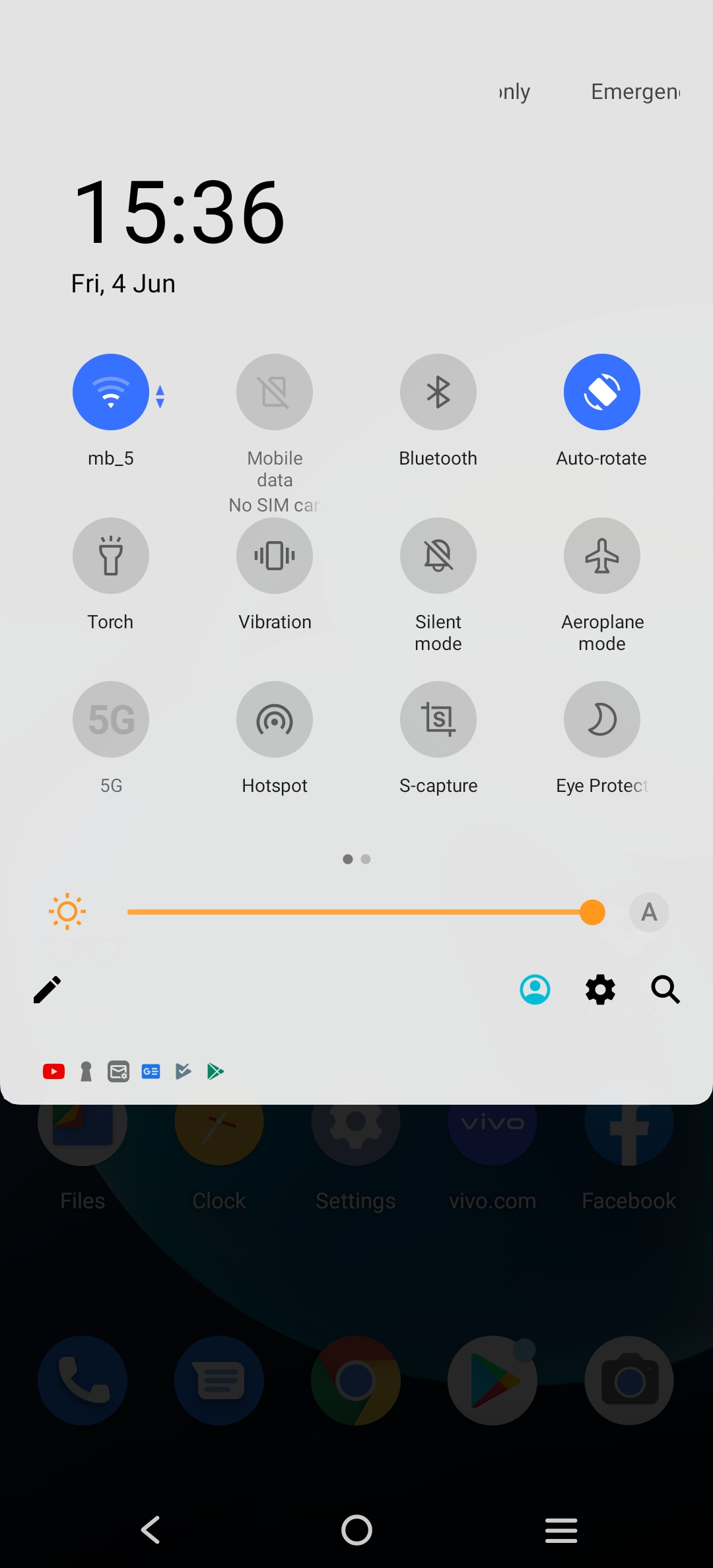Screen dimensions: 713x1568
Task: Toggle automatic brightness with the A button
Action: 649,912
